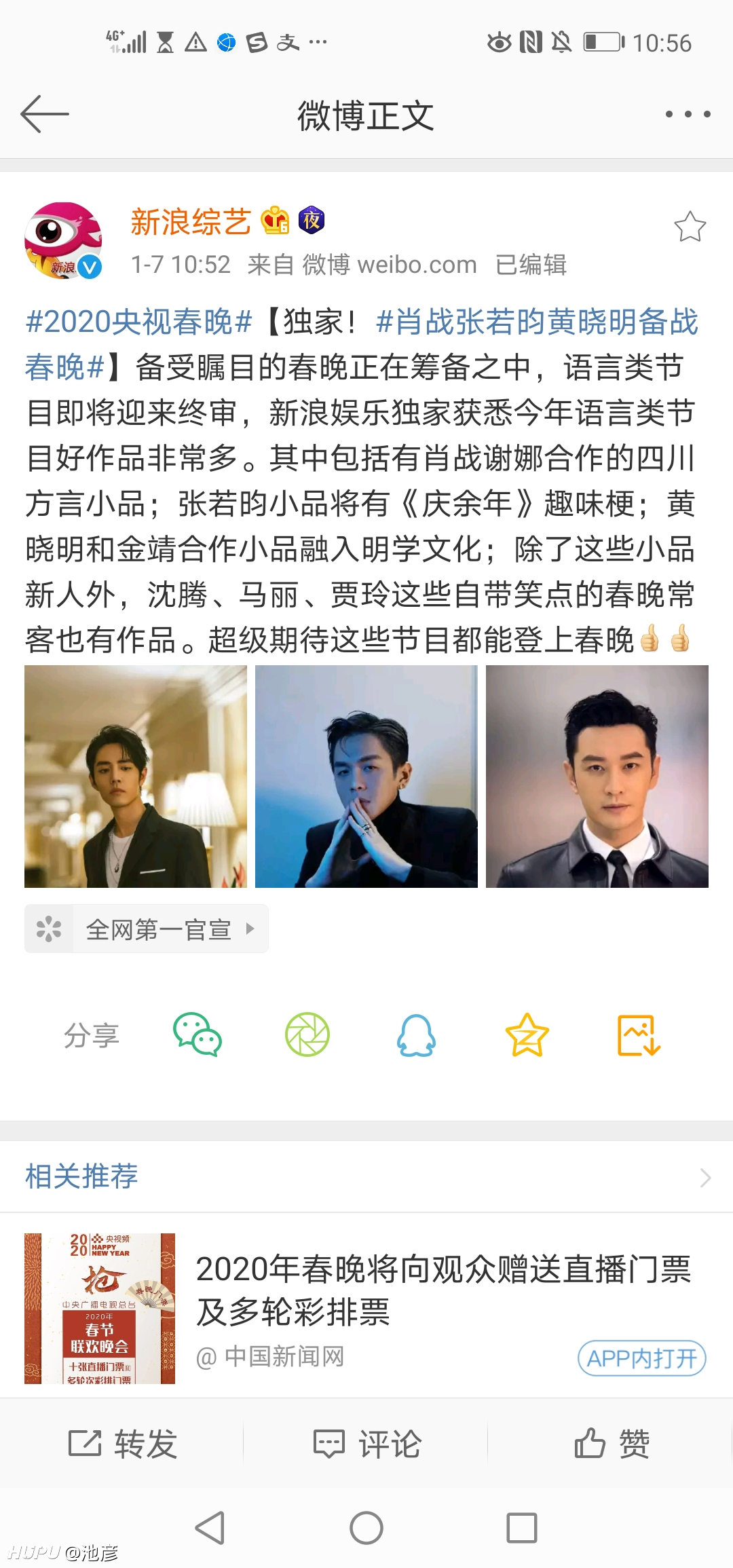Open the #2020央视春晚# hashtag

[139, 322]
